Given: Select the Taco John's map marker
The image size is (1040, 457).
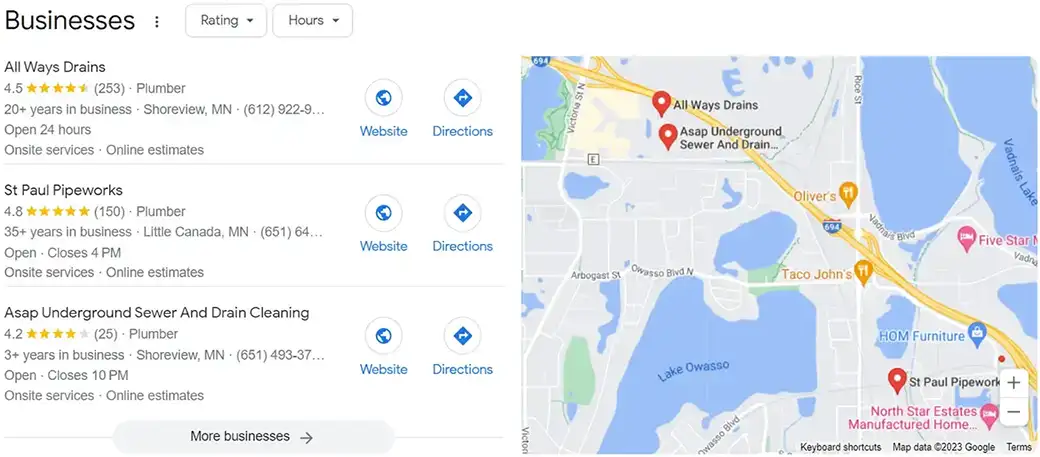Looking at the screenshot, I should (x=864, y=270).
